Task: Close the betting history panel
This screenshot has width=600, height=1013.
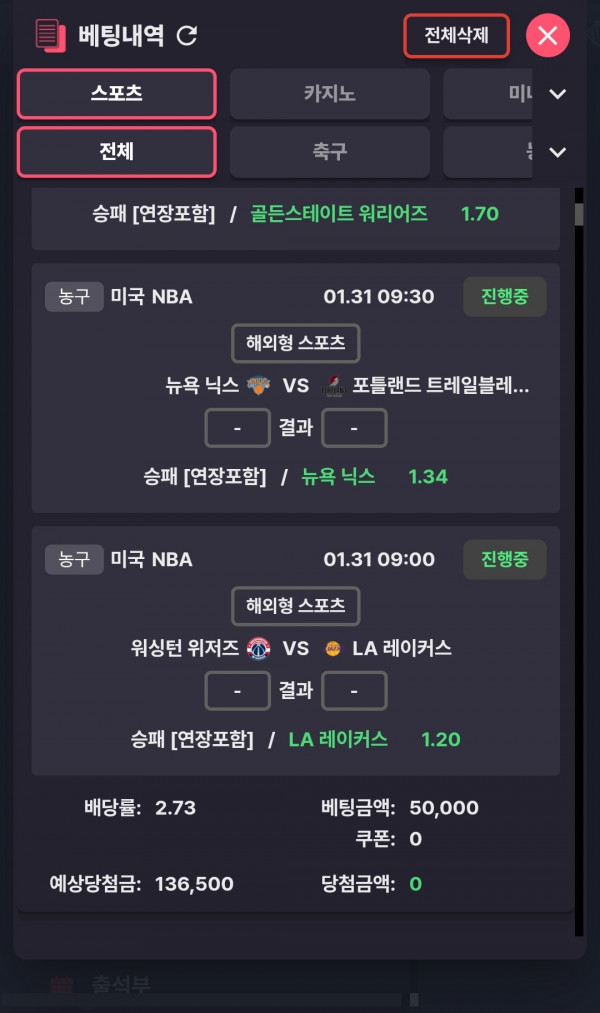Action: pos(547,36)
